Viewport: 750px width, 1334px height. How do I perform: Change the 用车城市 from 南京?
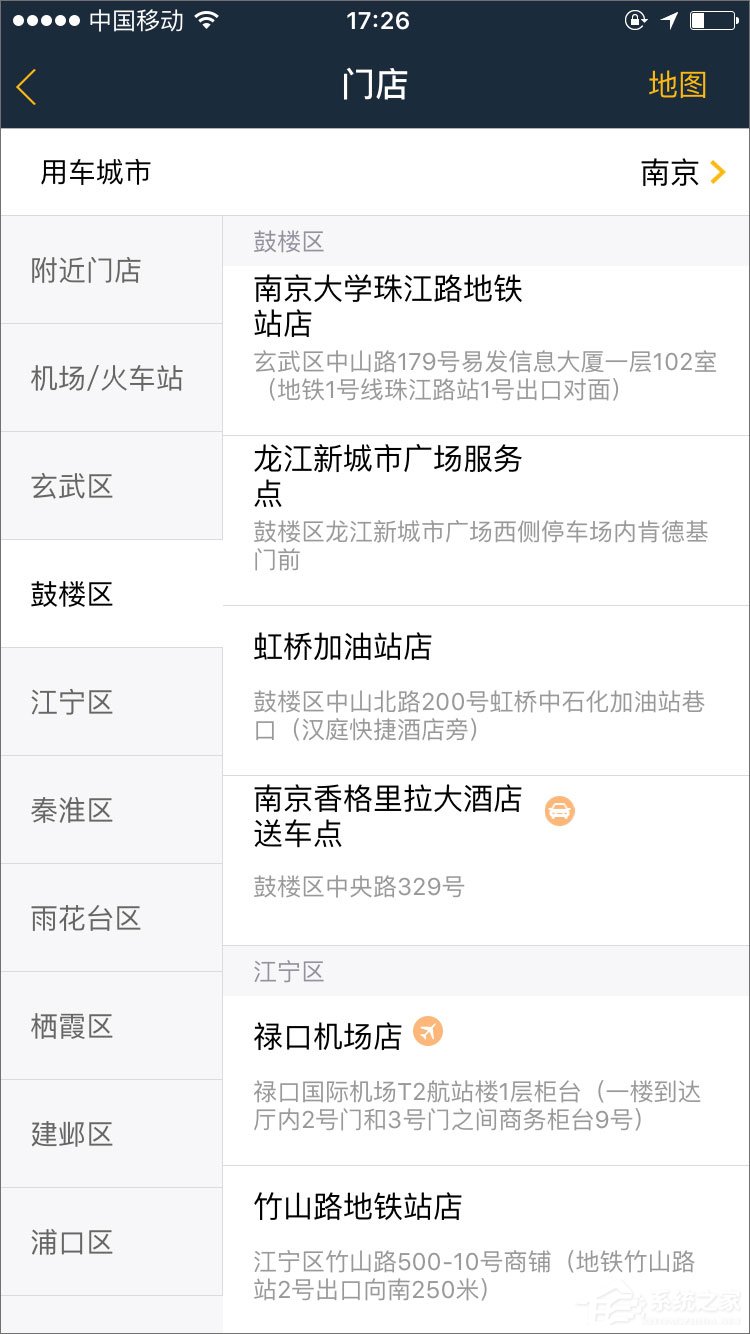(683, 173)
